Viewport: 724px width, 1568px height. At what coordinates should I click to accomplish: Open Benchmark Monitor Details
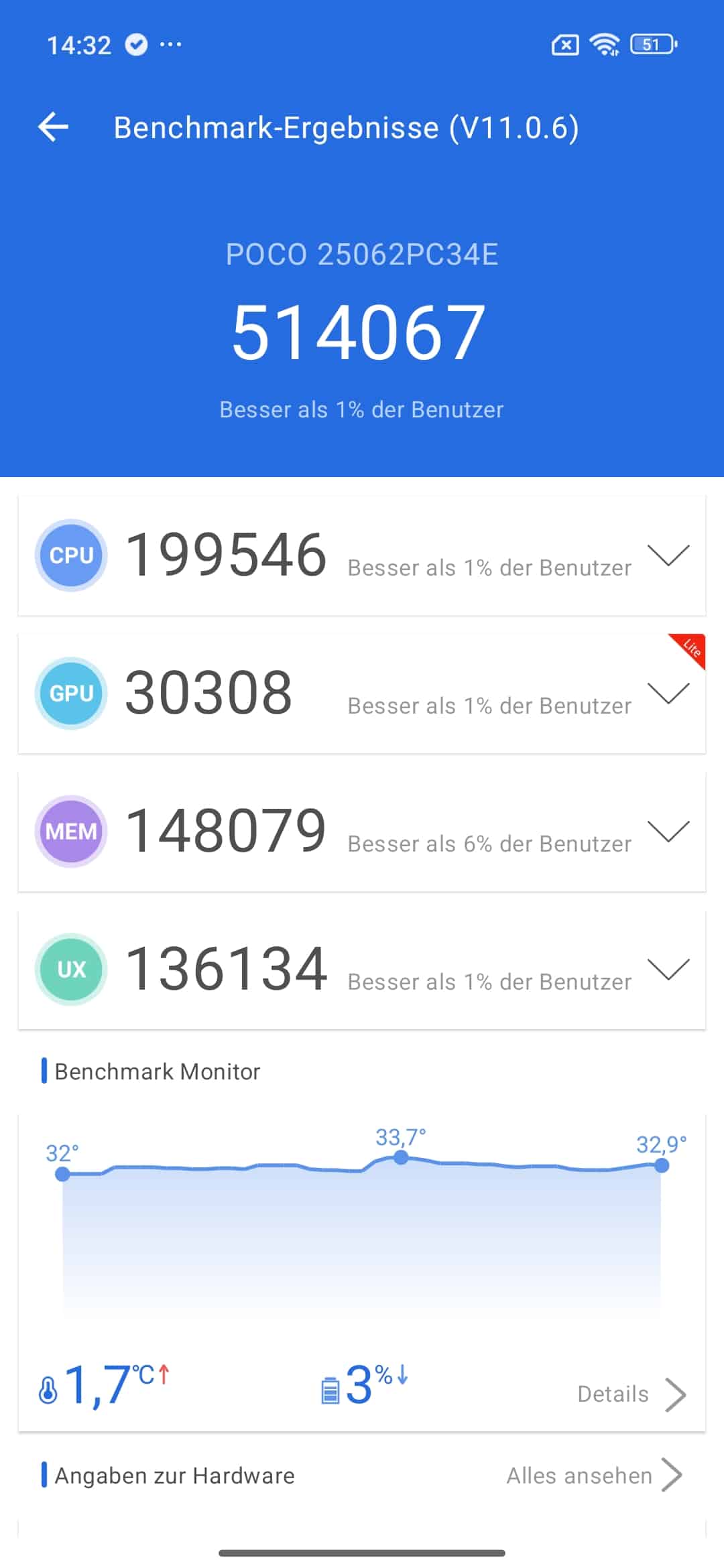tap(630, 1394)
